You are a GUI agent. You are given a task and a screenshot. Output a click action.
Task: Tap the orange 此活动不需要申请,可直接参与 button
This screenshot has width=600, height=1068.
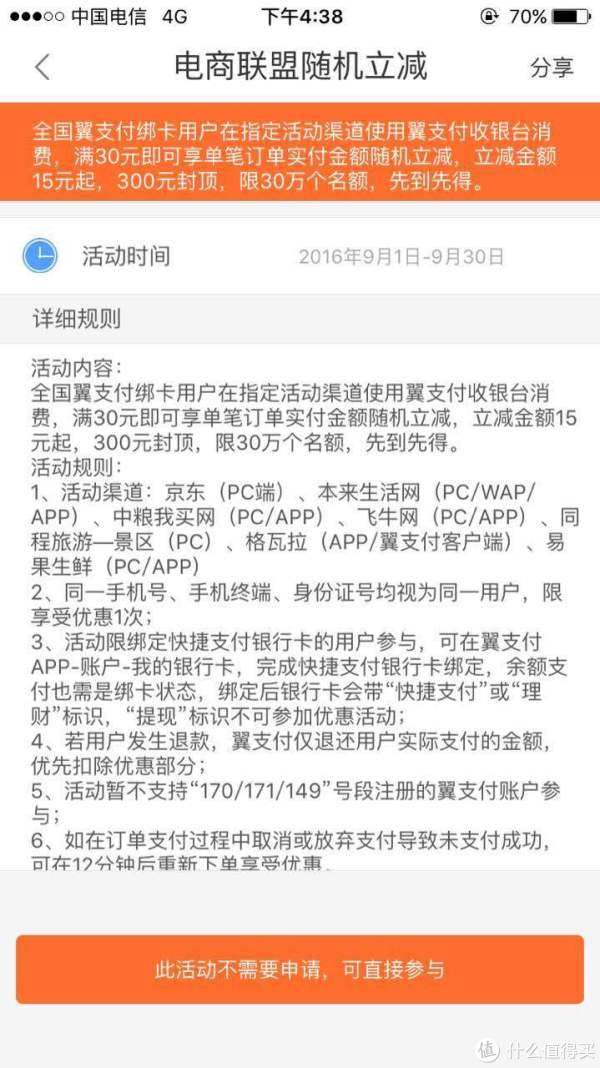coord(300,969)
